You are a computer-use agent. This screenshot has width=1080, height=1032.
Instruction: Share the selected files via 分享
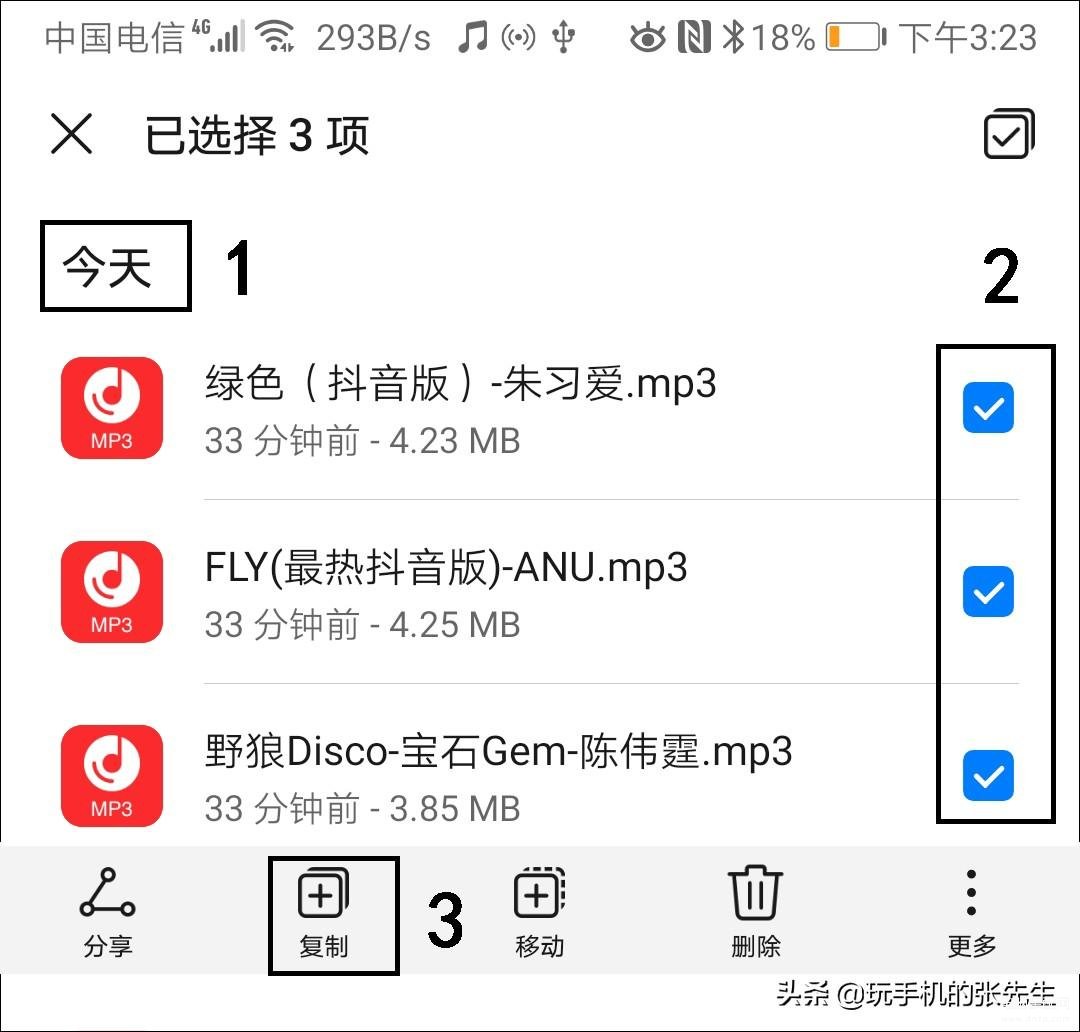point(108,912)
